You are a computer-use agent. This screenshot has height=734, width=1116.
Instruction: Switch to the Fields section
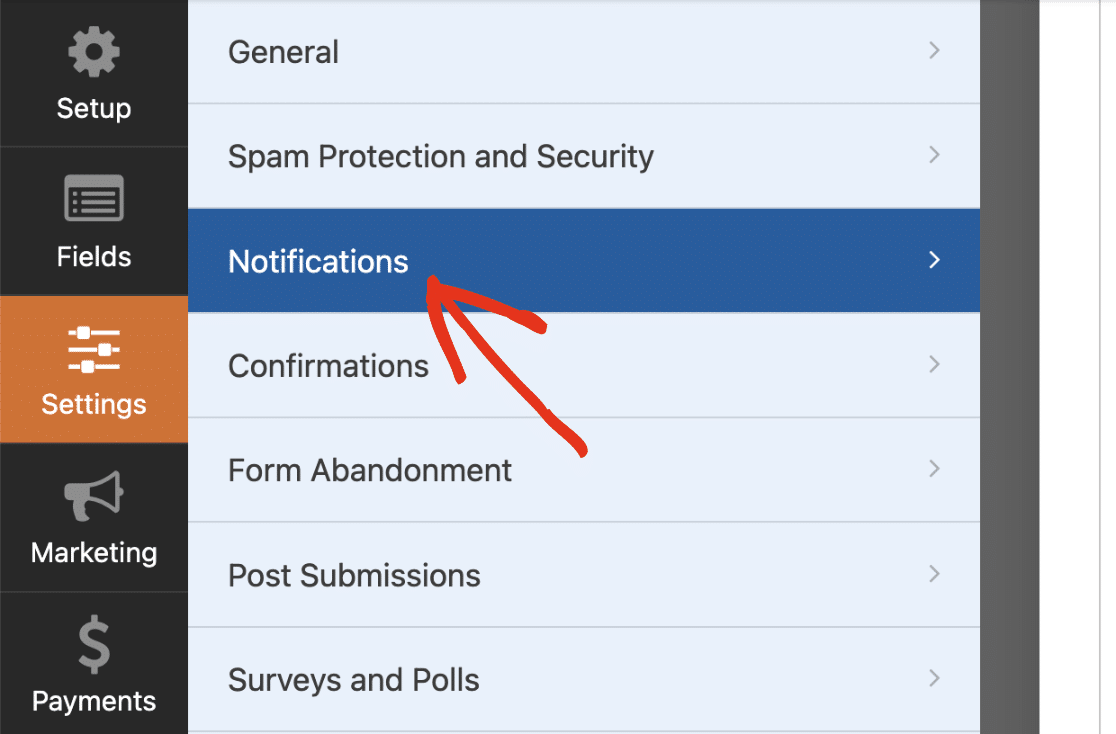[x=94, y=222]
